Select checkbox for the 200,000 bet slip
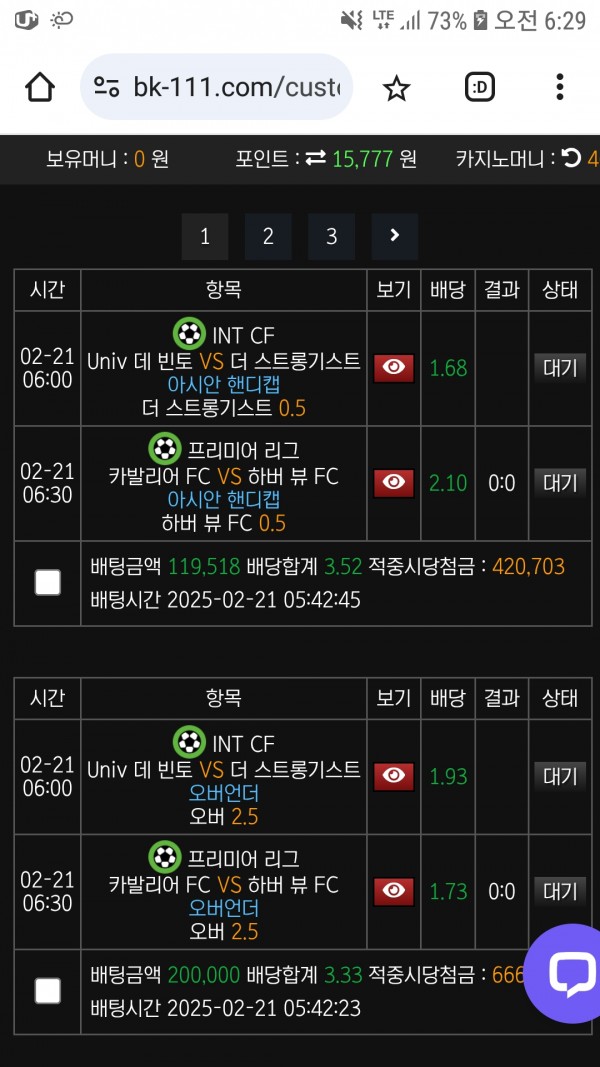 [48, 991]
